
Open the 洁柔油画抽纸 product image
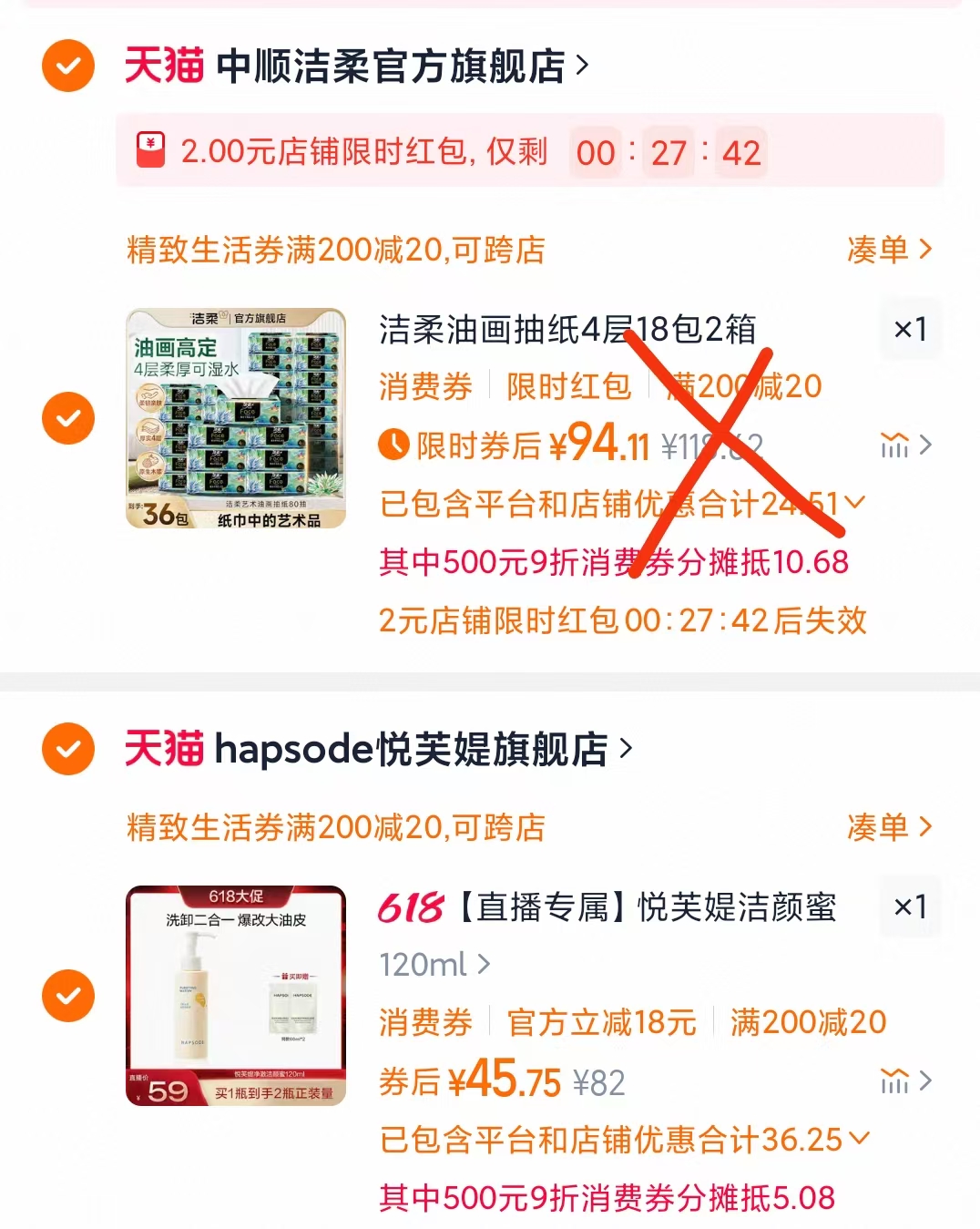click(236, 418)
